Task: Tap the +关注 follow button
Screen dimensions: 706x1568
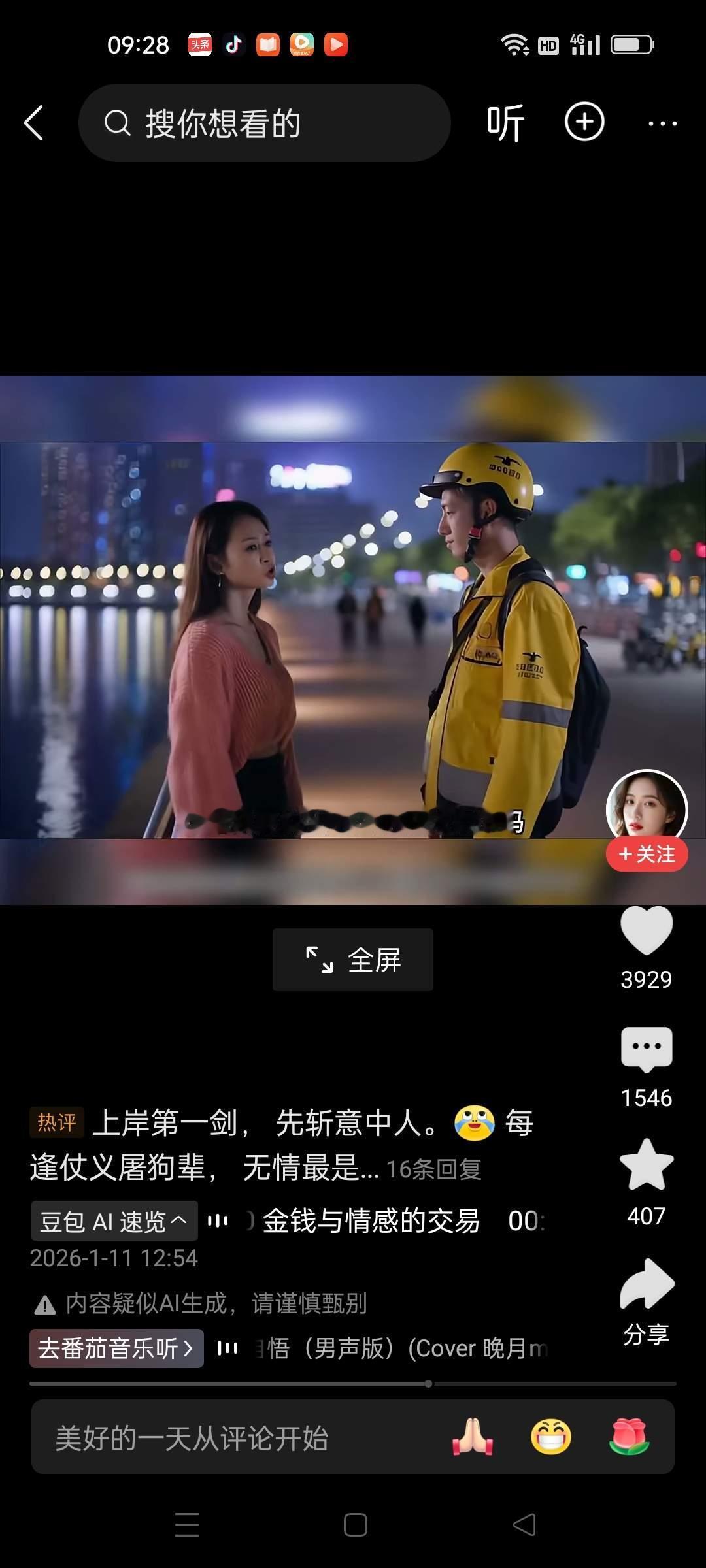Action: click(x=646, y=853)
